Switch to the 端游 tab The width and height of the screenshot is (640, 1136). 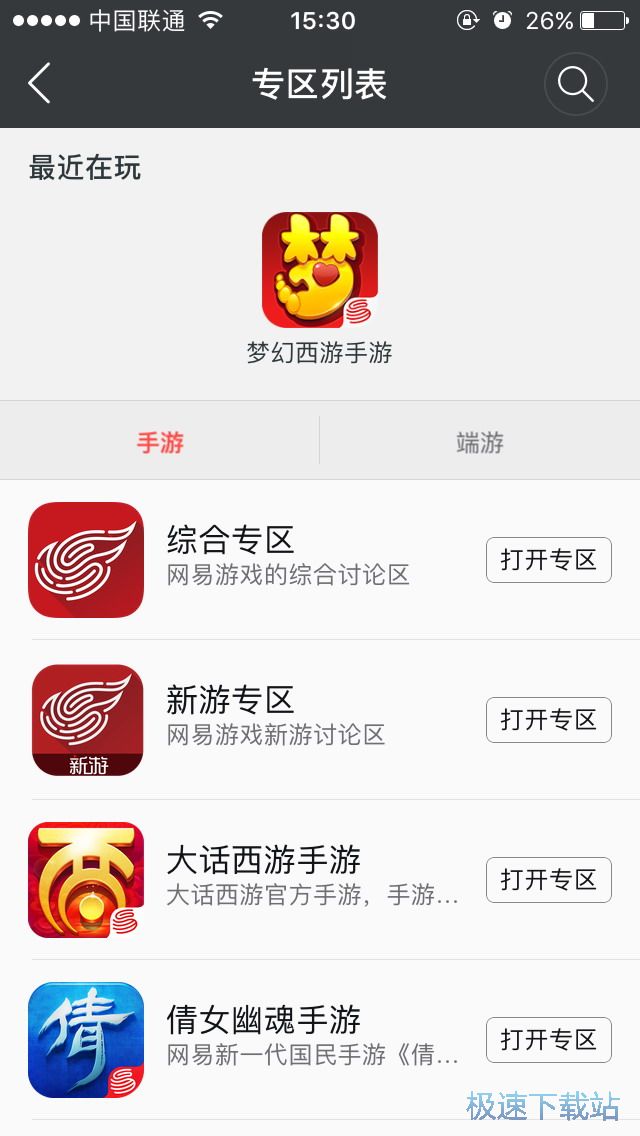click(x=480, y=442)
